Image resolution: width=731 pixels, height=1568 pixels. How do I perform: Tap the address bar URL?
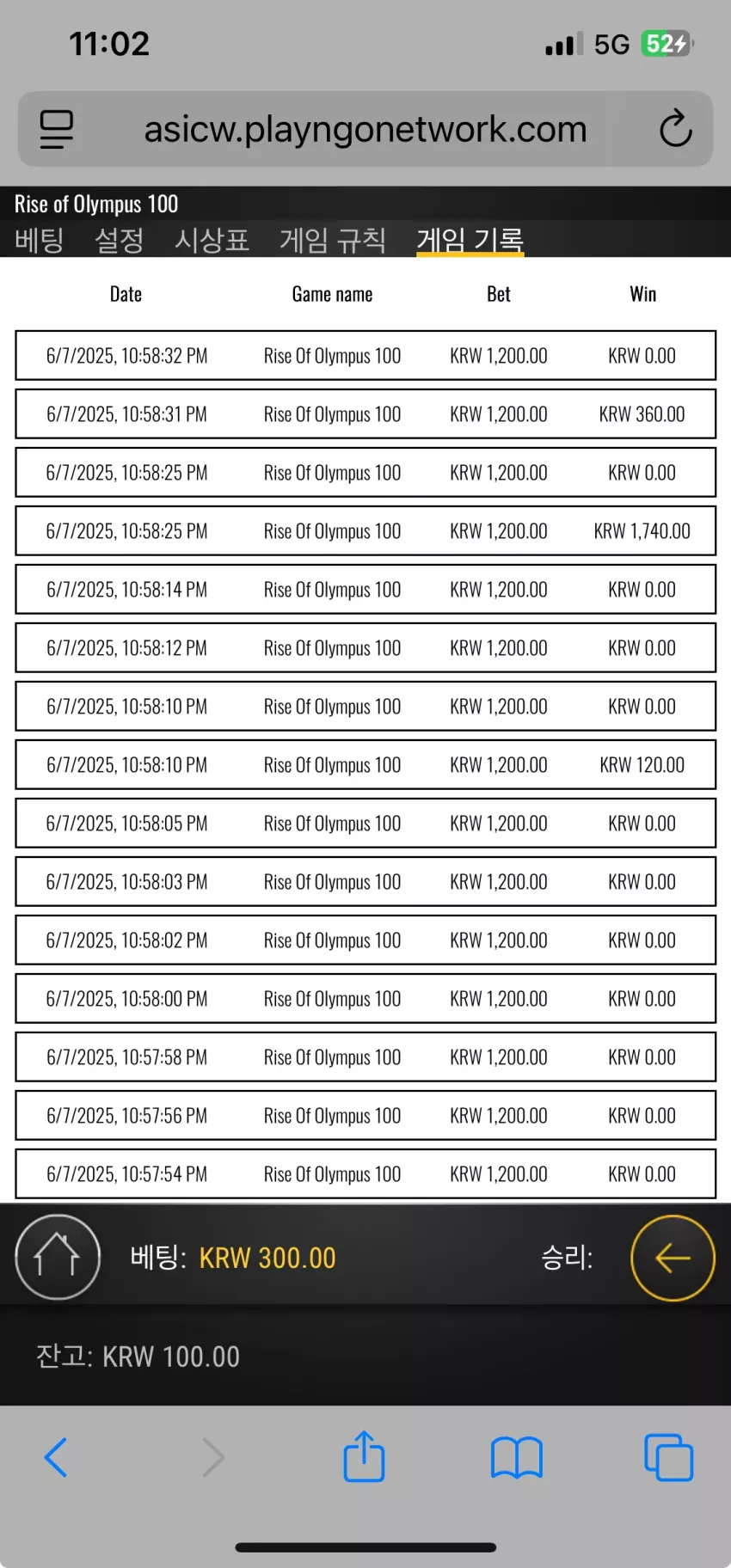point(365,129)
